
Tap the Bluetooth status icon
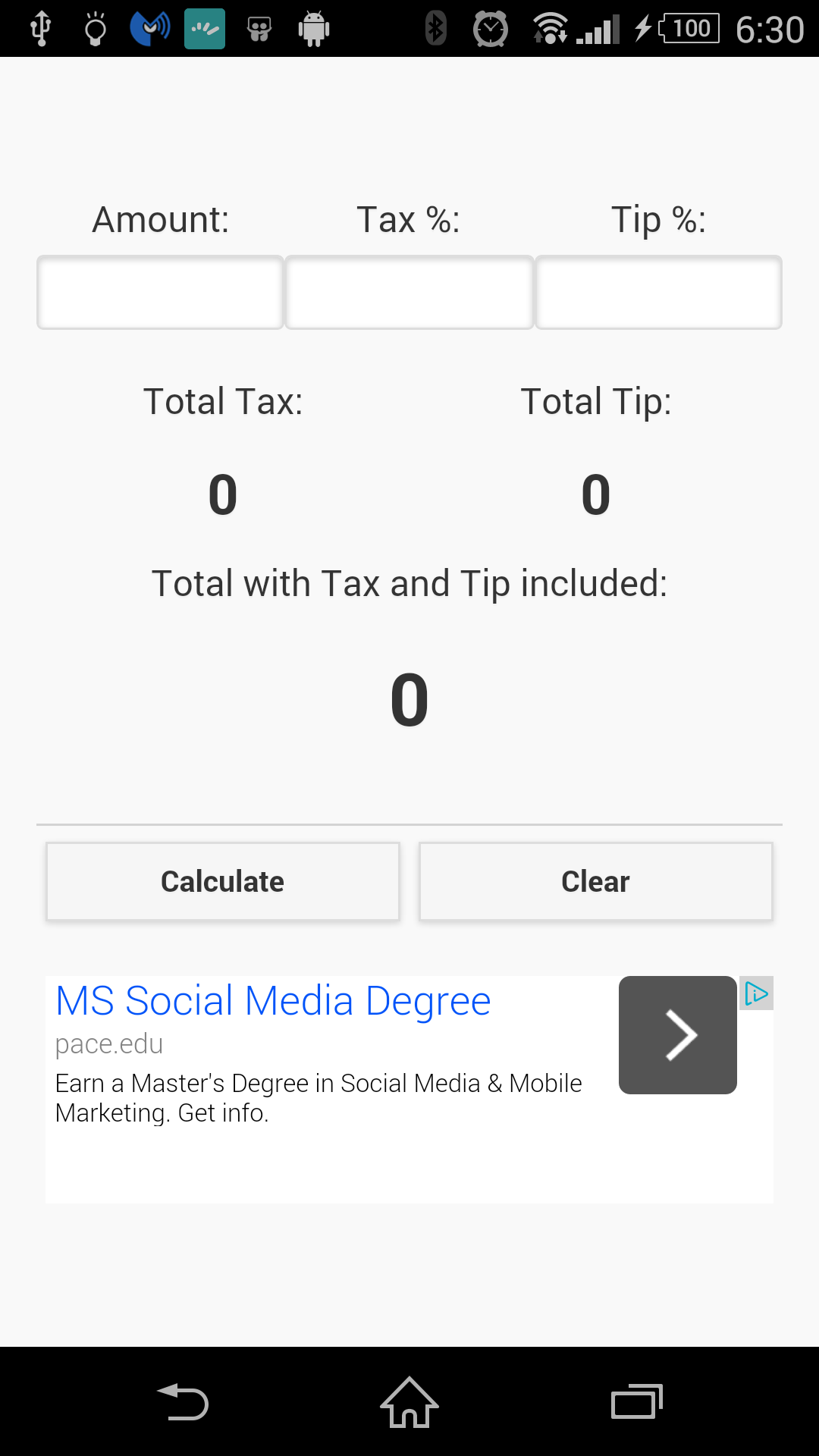pos(435,29)
